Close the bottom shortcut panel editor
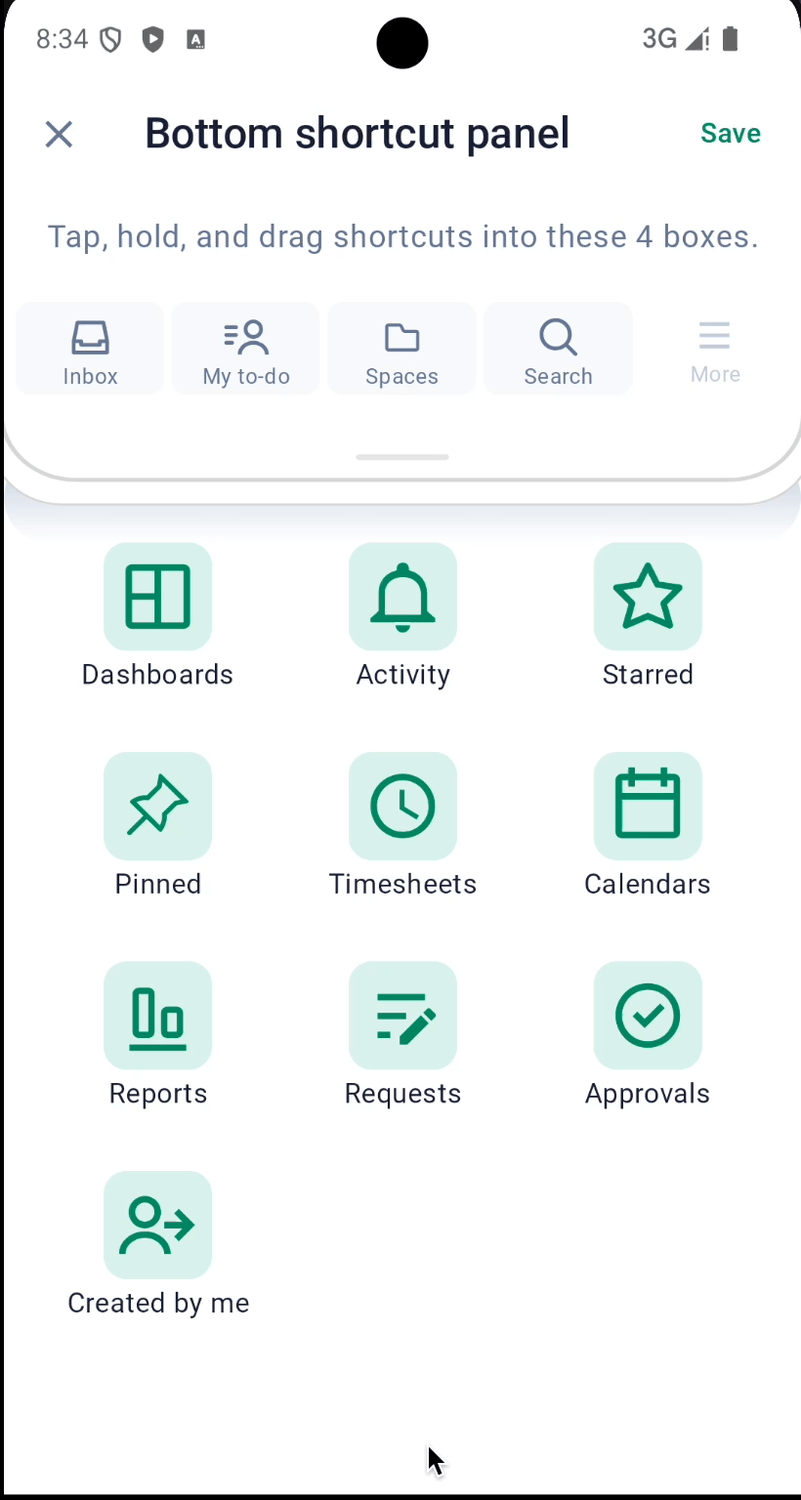 pos(59,134)
